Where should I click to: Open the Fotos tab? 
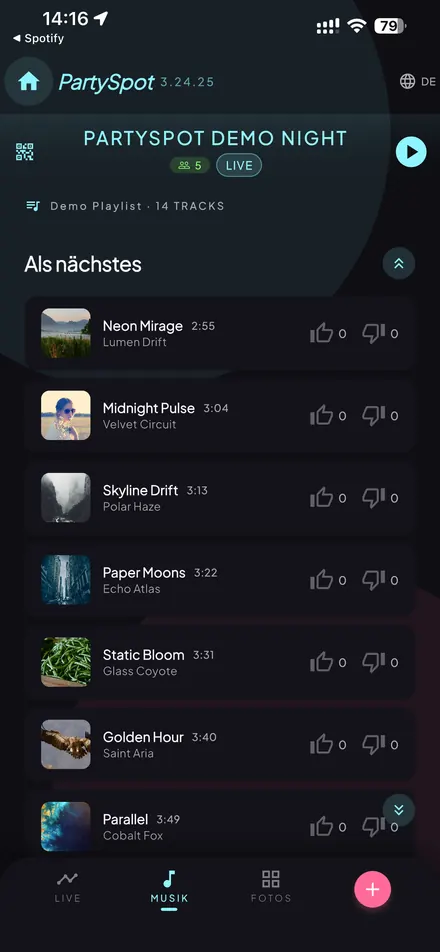pos(271,888)
